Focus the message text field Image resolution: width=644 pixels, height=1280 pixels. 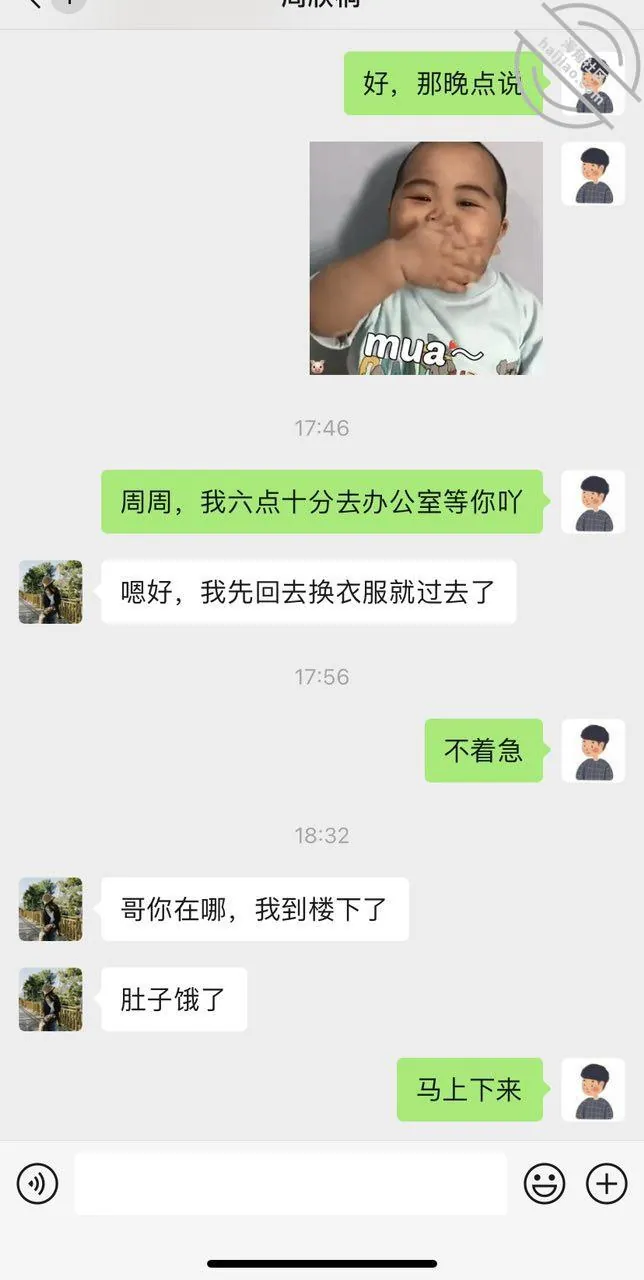[x=291, y=1184]
